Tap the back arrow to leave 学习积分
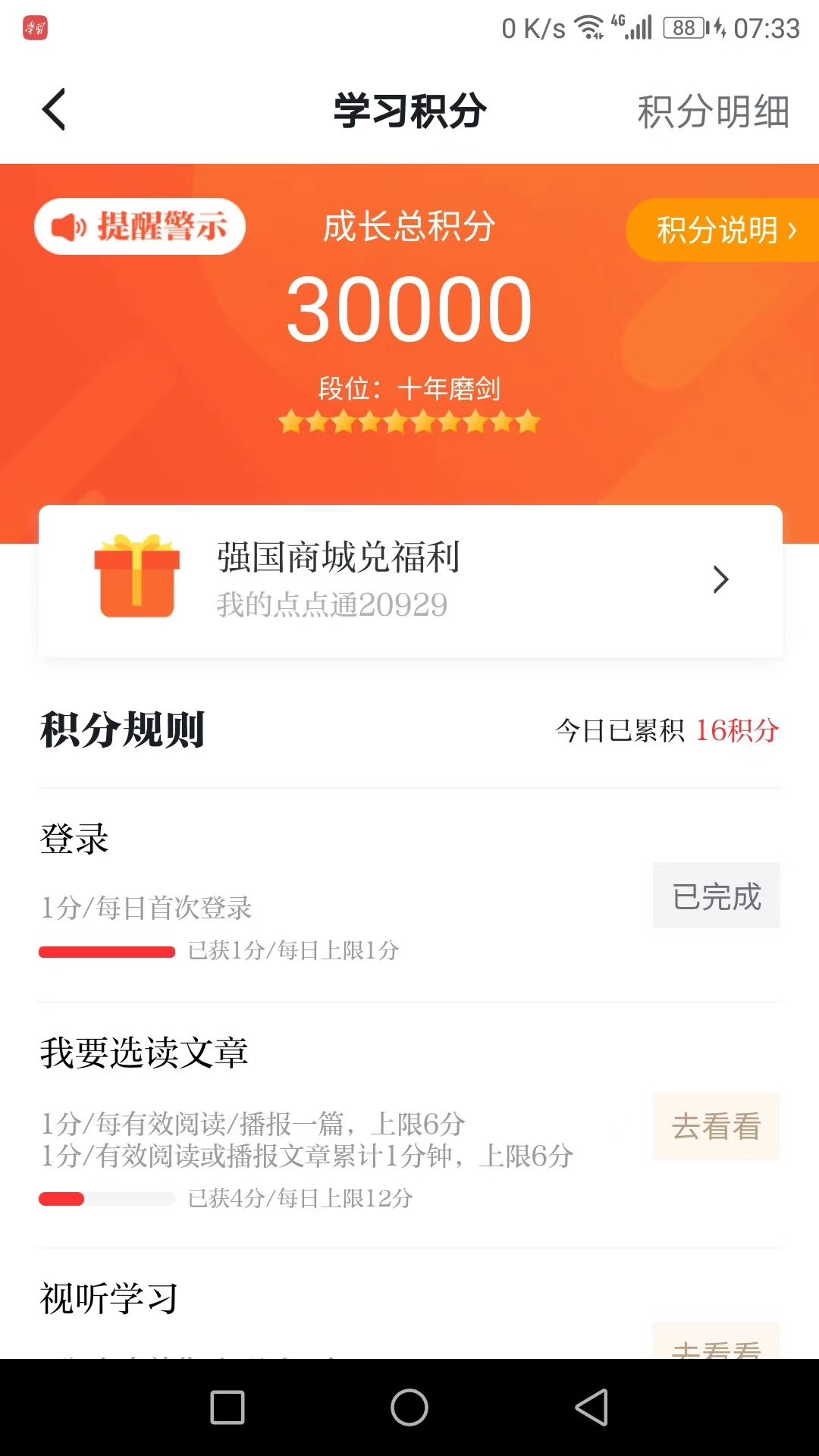819x1456 pixels. 53,110
